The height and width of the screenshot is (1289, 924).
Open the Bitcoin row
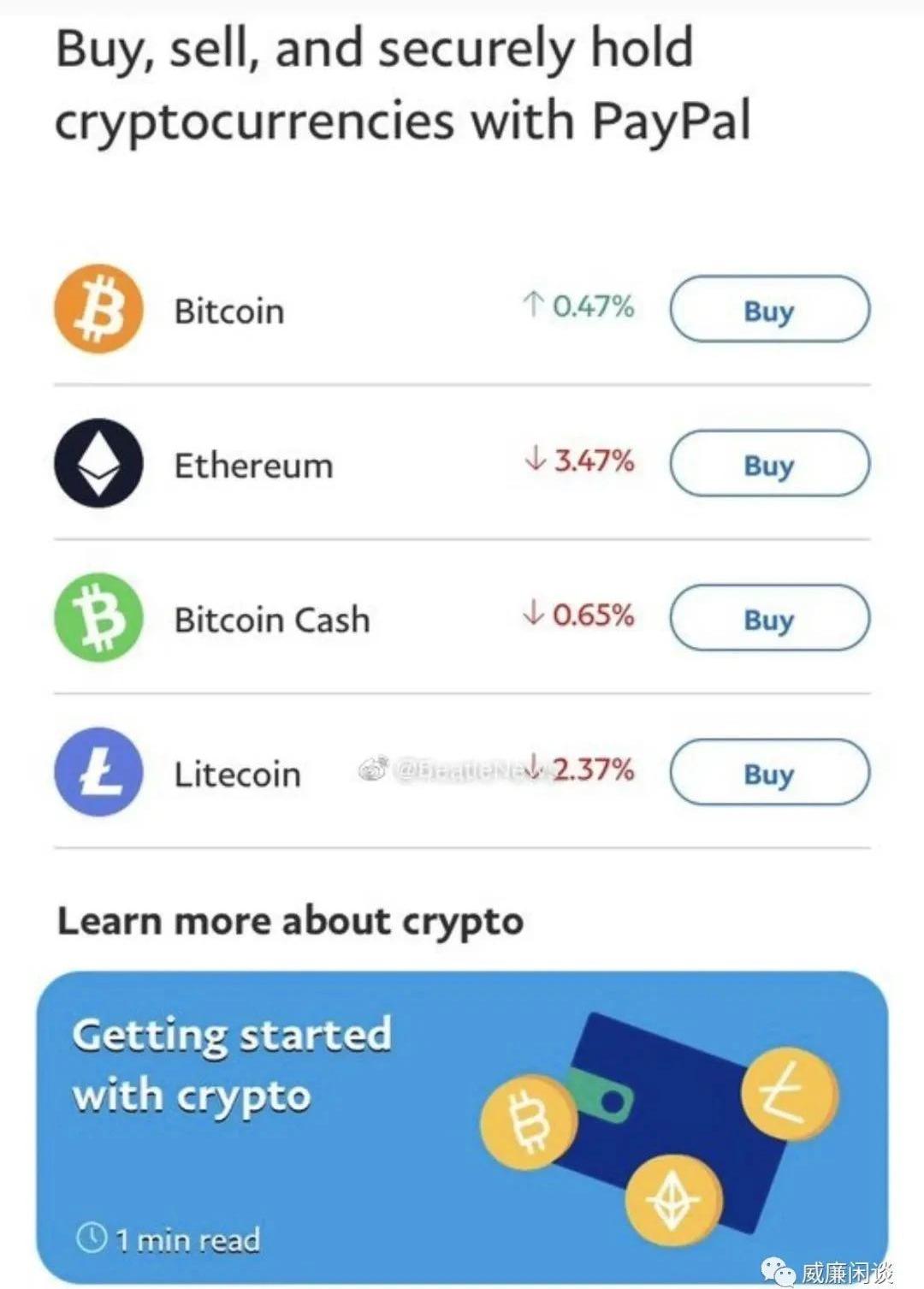click(x=229, y=310)
